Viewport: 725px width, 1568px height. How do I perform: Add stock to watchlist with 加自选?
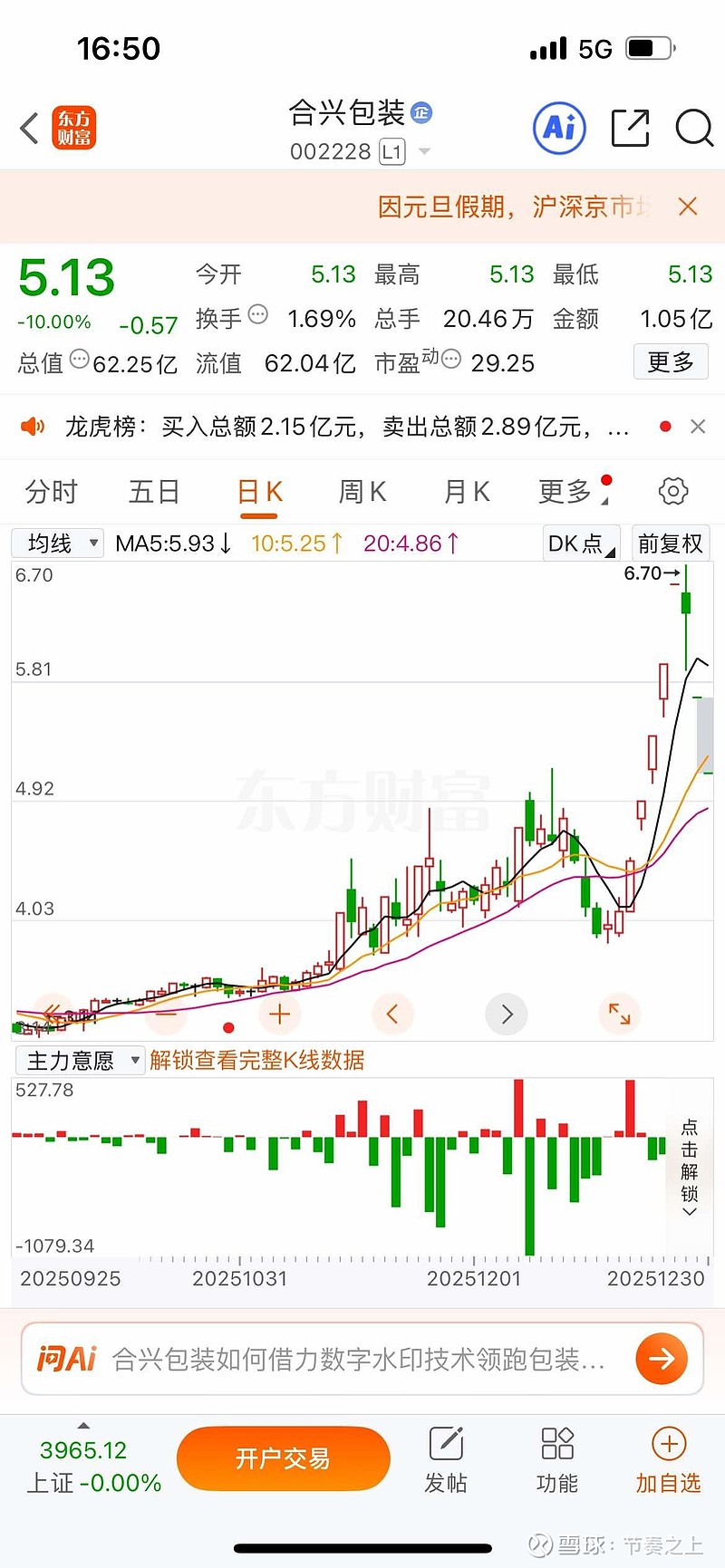click(668, 1459)
